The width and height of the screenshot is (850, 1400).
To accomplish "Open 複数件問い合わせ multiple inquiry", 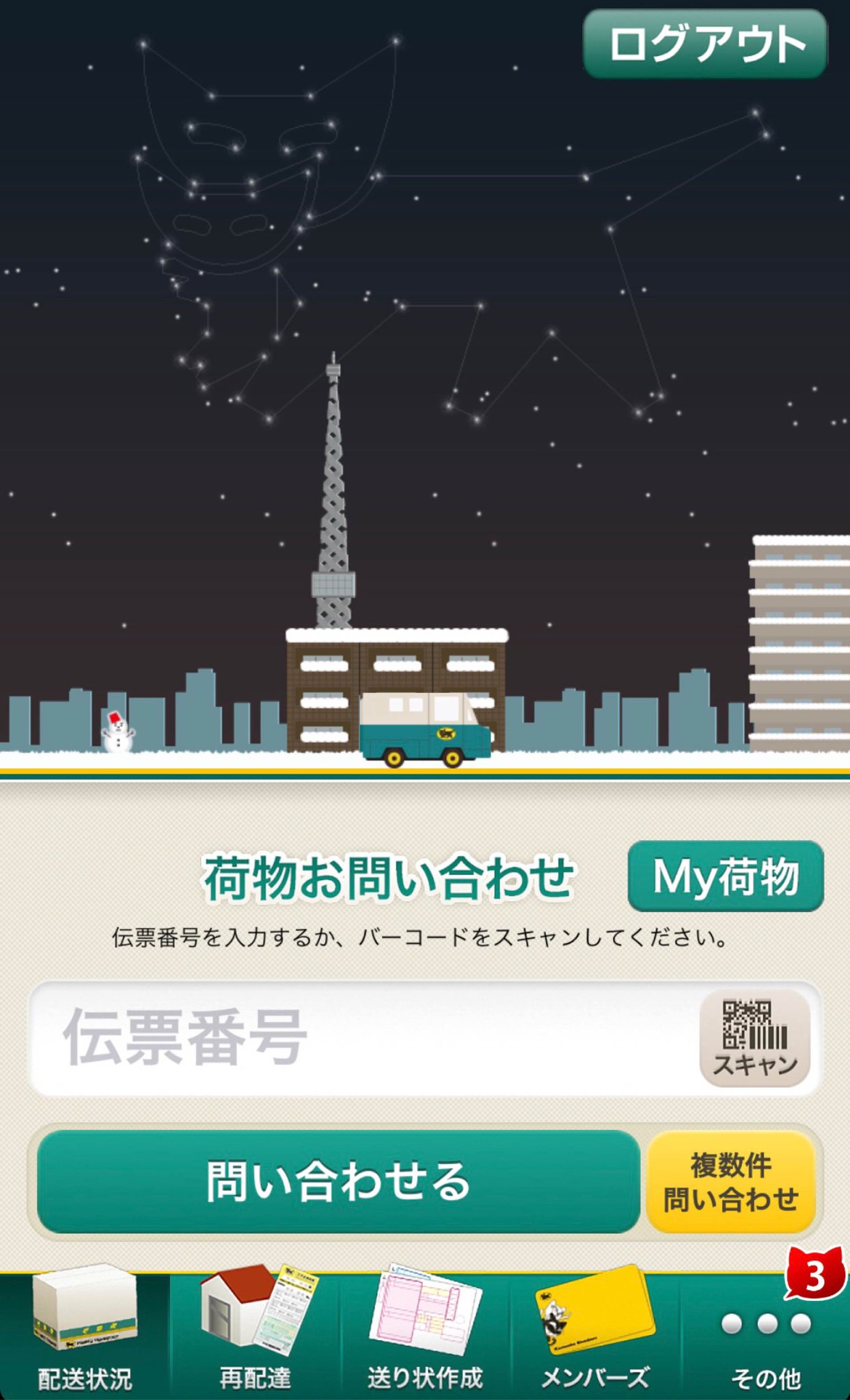I will [731, 1182].
